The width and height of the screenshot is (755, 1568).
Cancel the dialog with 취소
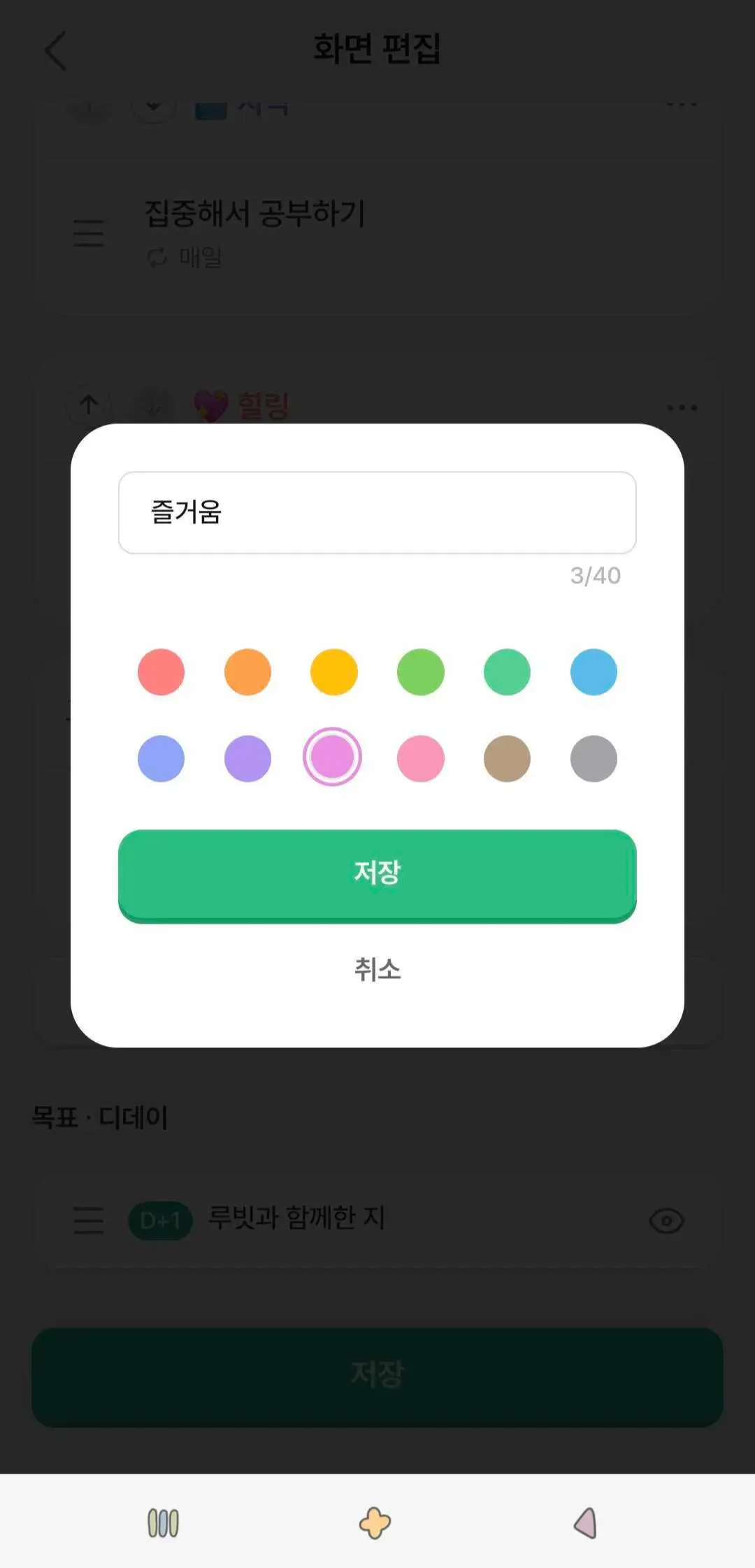[377, 969]
